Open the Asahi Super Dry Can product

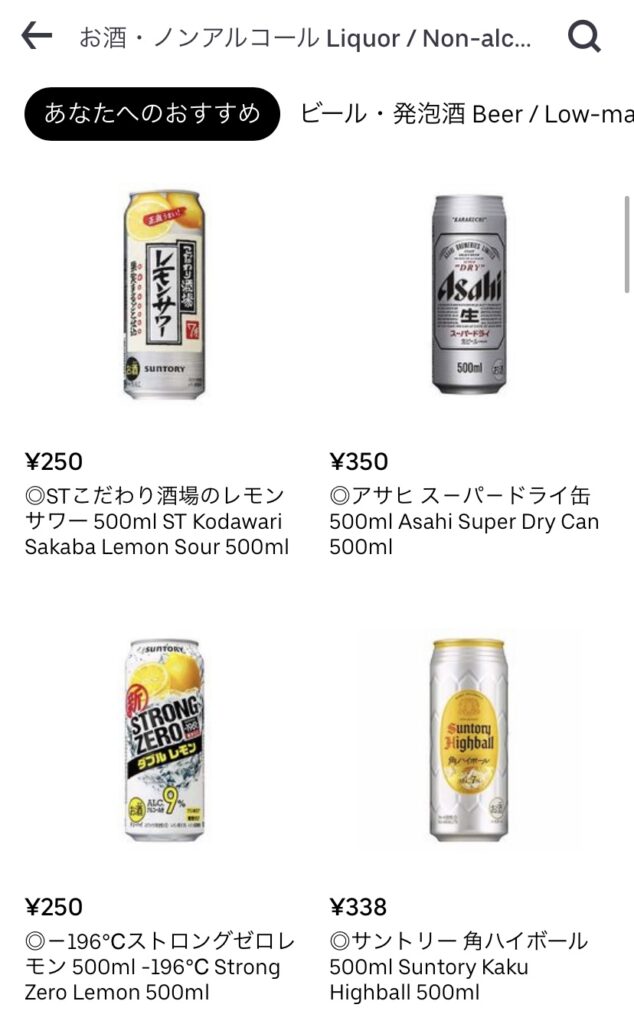(x=468, y=295)
